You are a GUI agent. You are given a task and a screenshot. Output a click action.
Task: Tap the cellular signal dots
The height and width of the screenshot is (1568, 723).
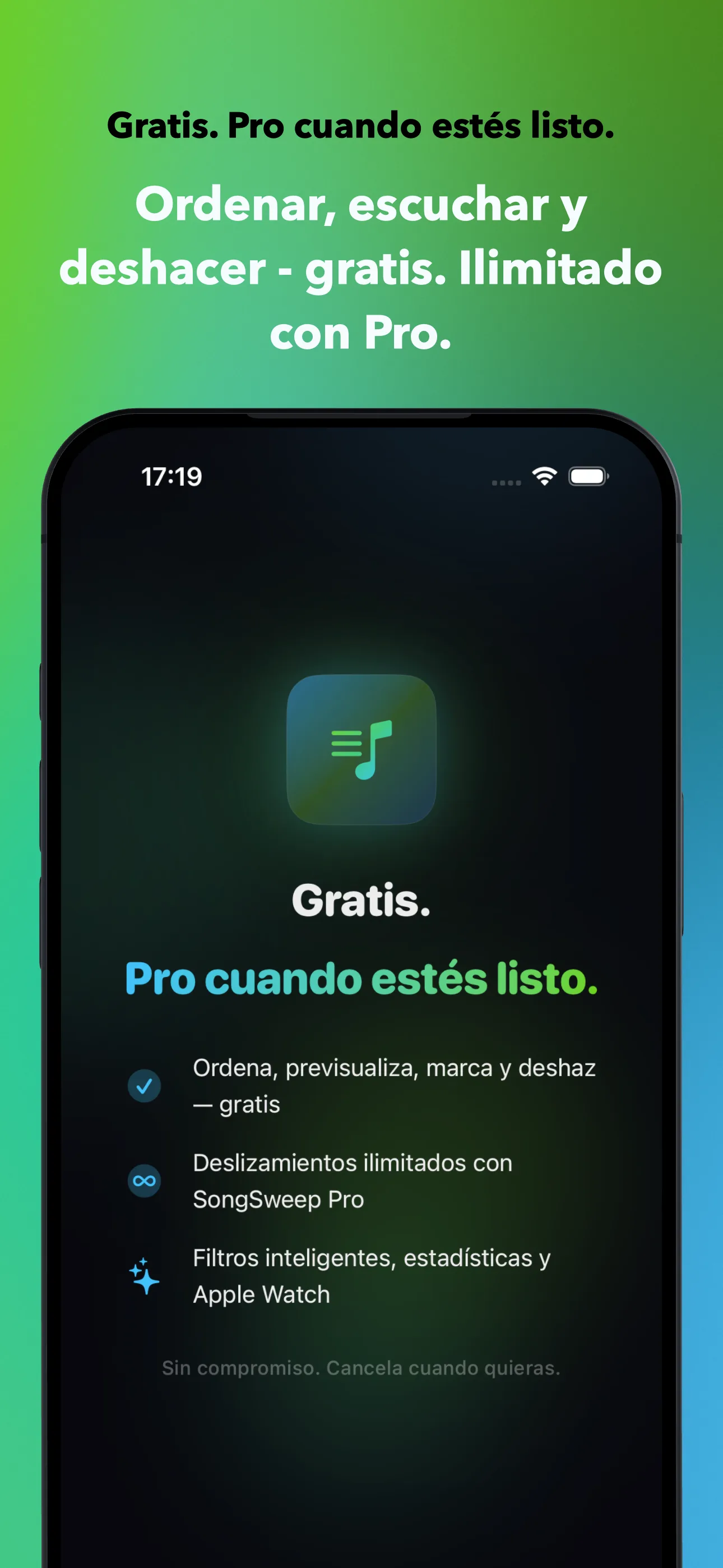[506, 483]
